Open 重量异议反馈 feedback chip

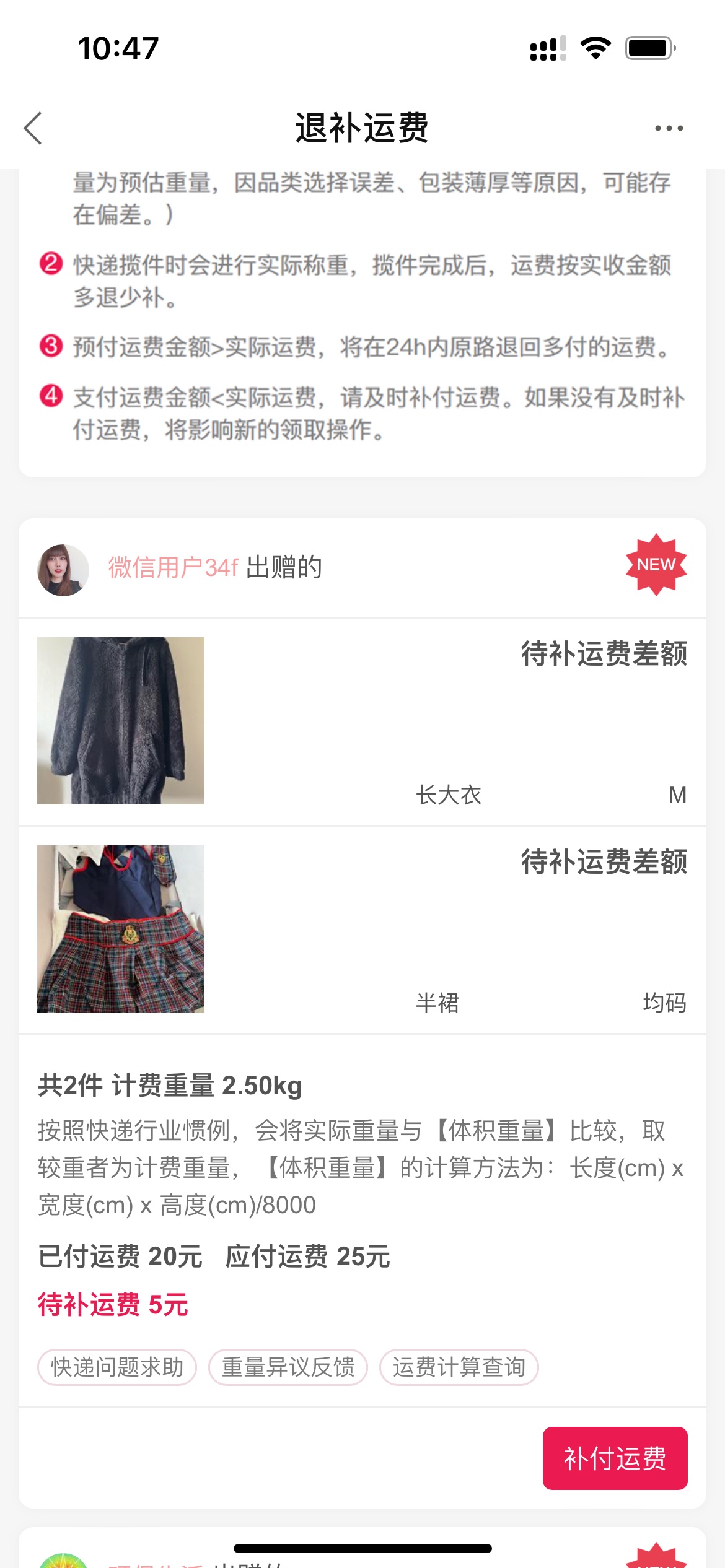pyautogui.click(x=288, y=1367)
